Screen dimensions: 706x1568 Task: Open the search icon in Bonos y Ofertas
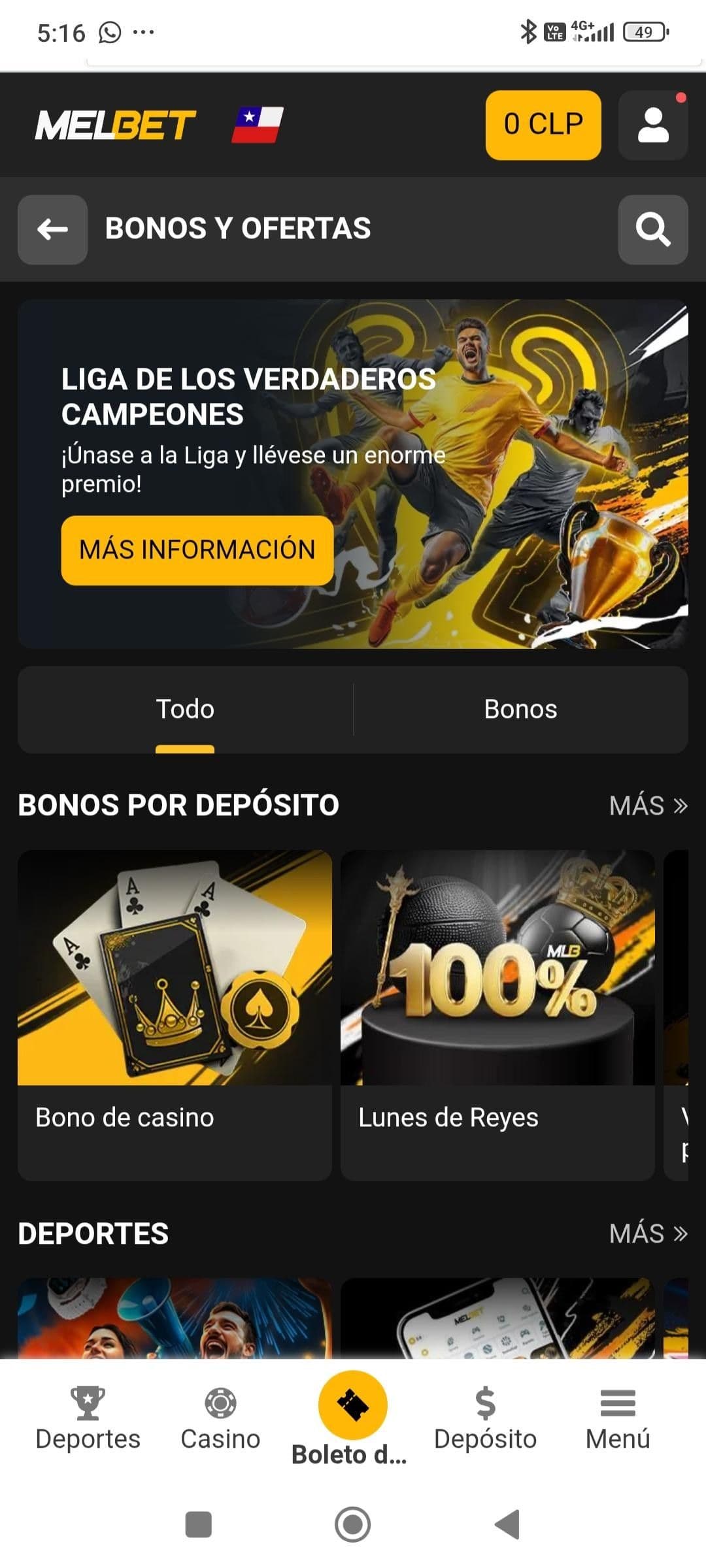[652, 229]
